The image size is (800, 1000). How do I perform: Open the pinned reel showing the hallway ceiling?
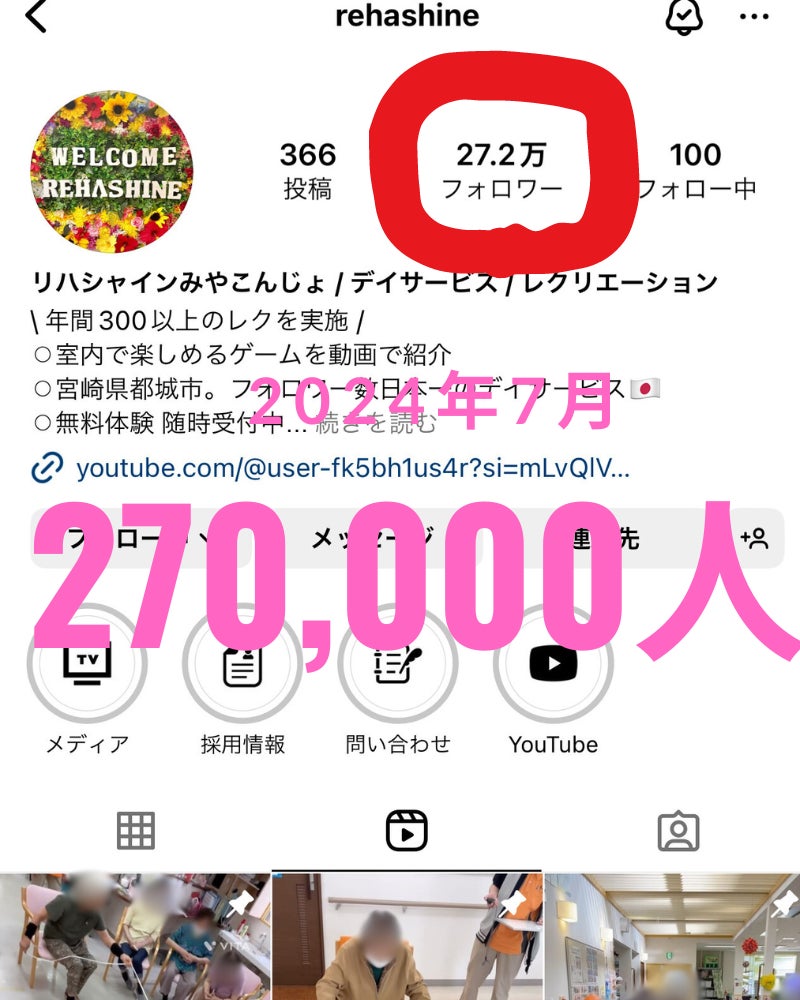672,938
